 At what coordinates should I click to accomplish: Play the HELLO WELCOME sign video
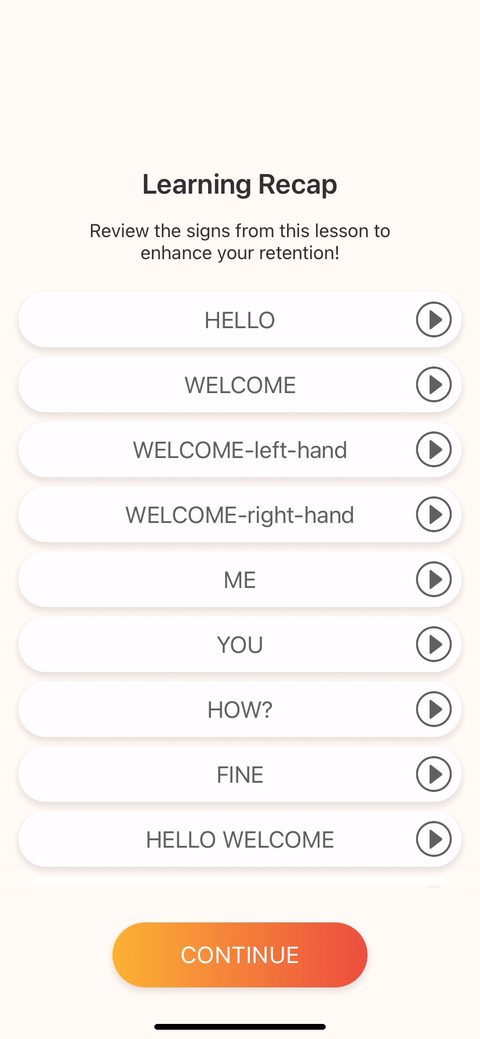(x=434, y=840)
